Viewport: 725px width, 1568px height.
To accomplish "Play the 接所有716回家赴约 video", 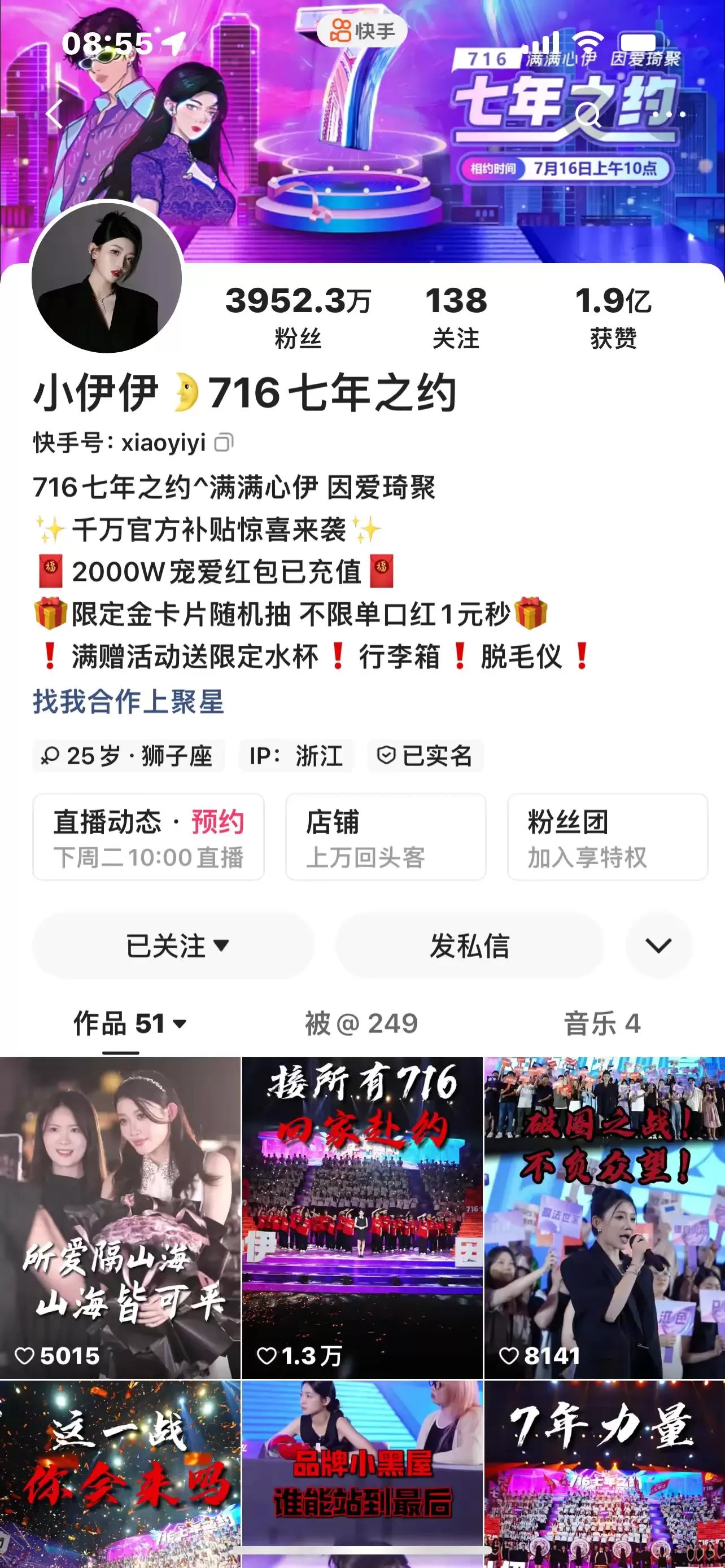I will point(362,1217).
